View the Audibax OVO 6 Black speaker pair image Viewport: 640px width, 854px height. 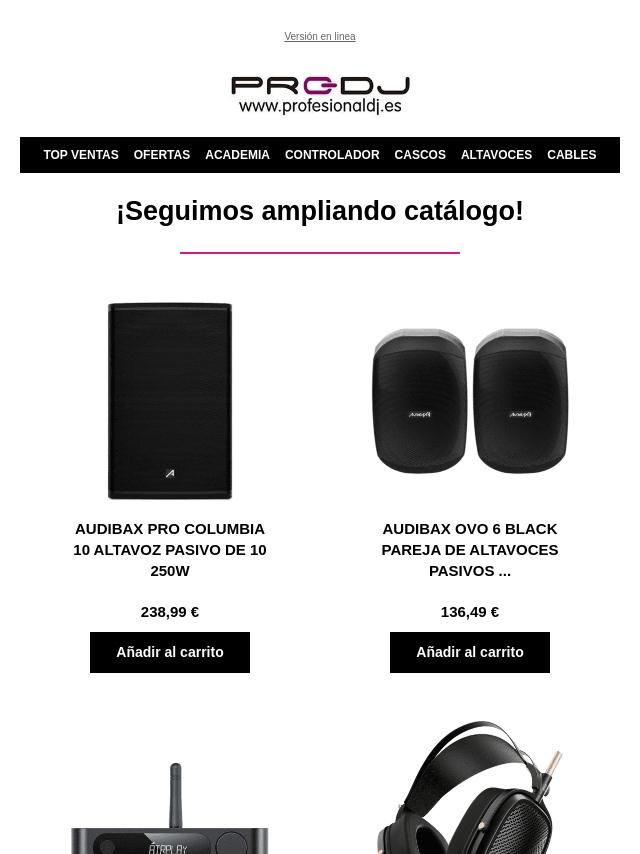(470, 400)
